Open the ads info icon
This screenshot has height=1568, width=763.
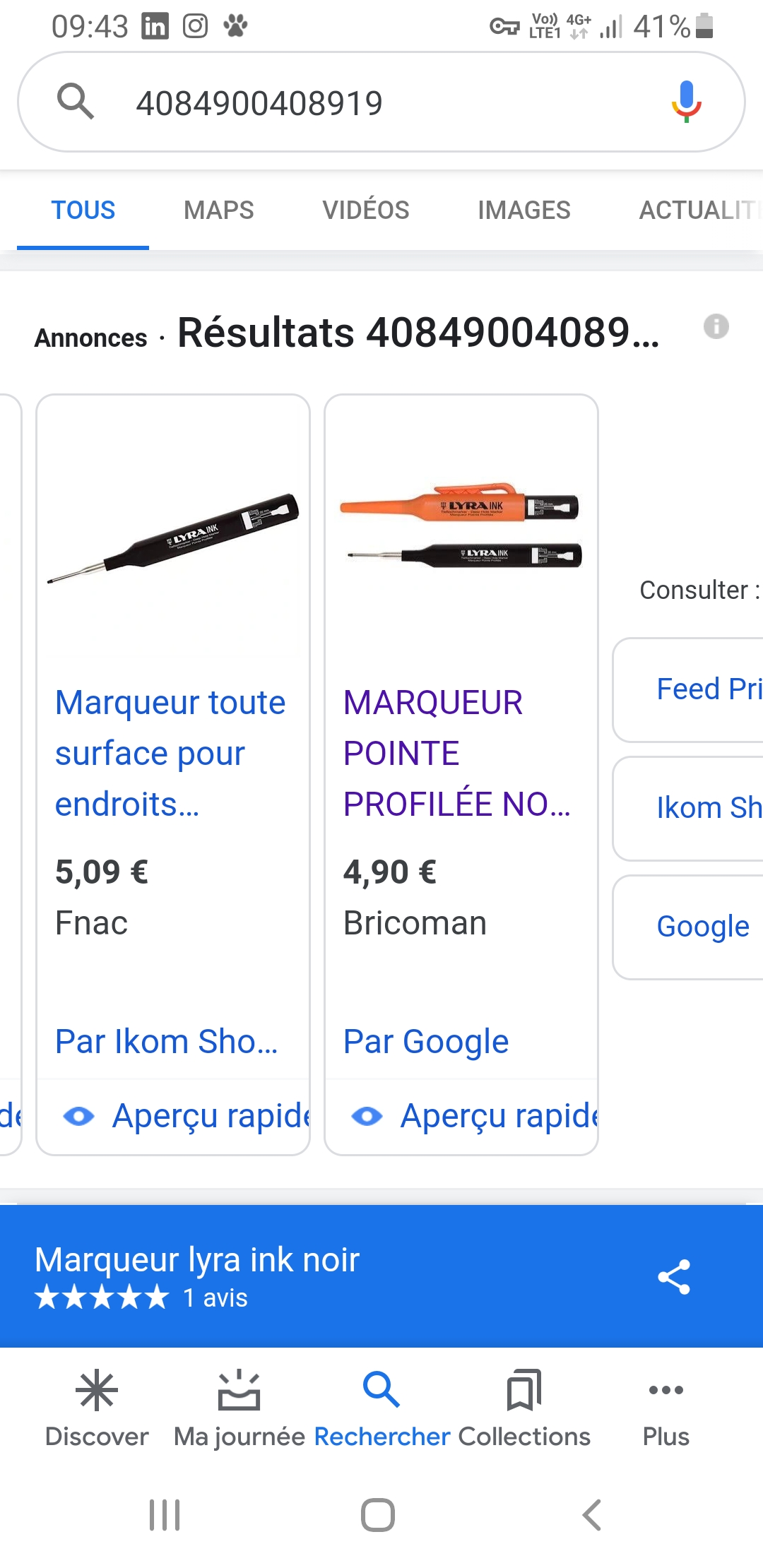[x=716, y=326]
